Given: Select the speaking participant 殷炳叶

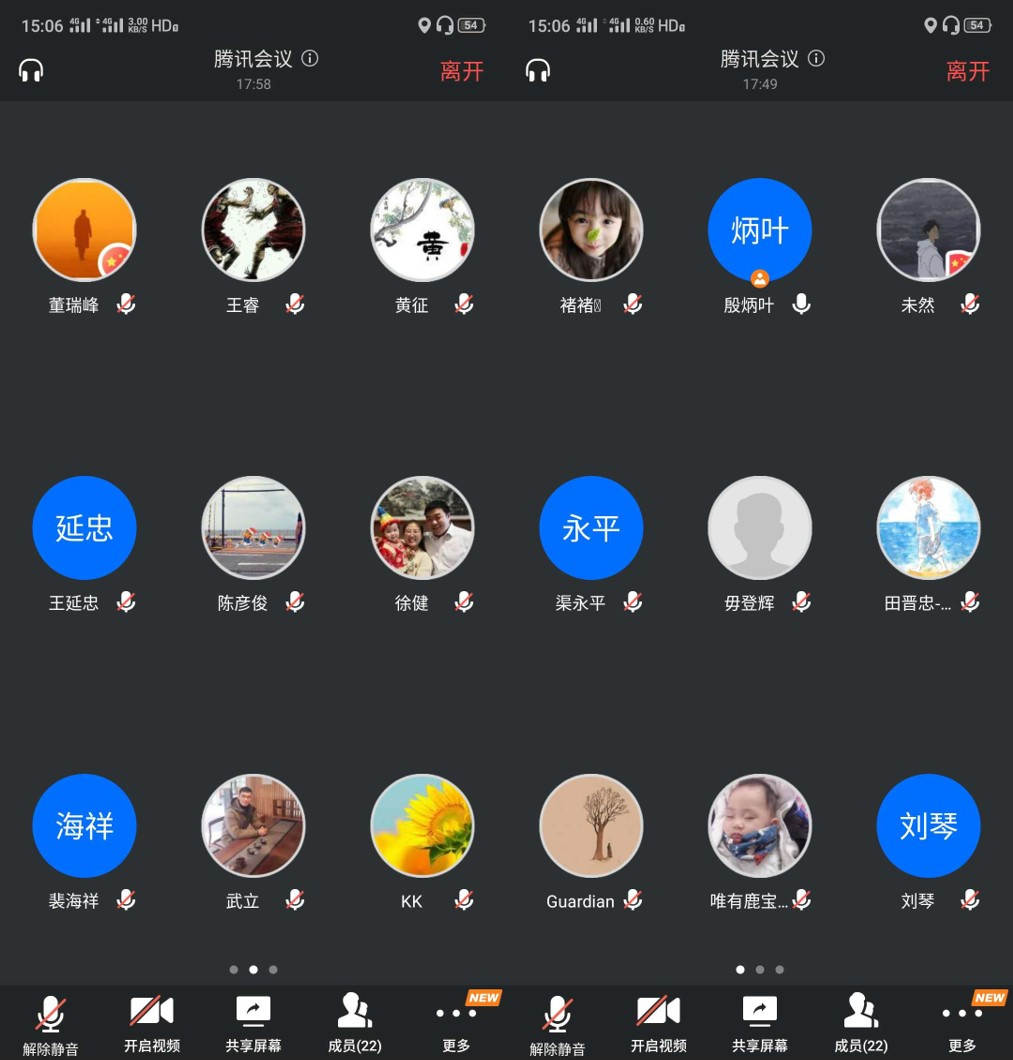Looking at the screenshot, I should [760, 231].
